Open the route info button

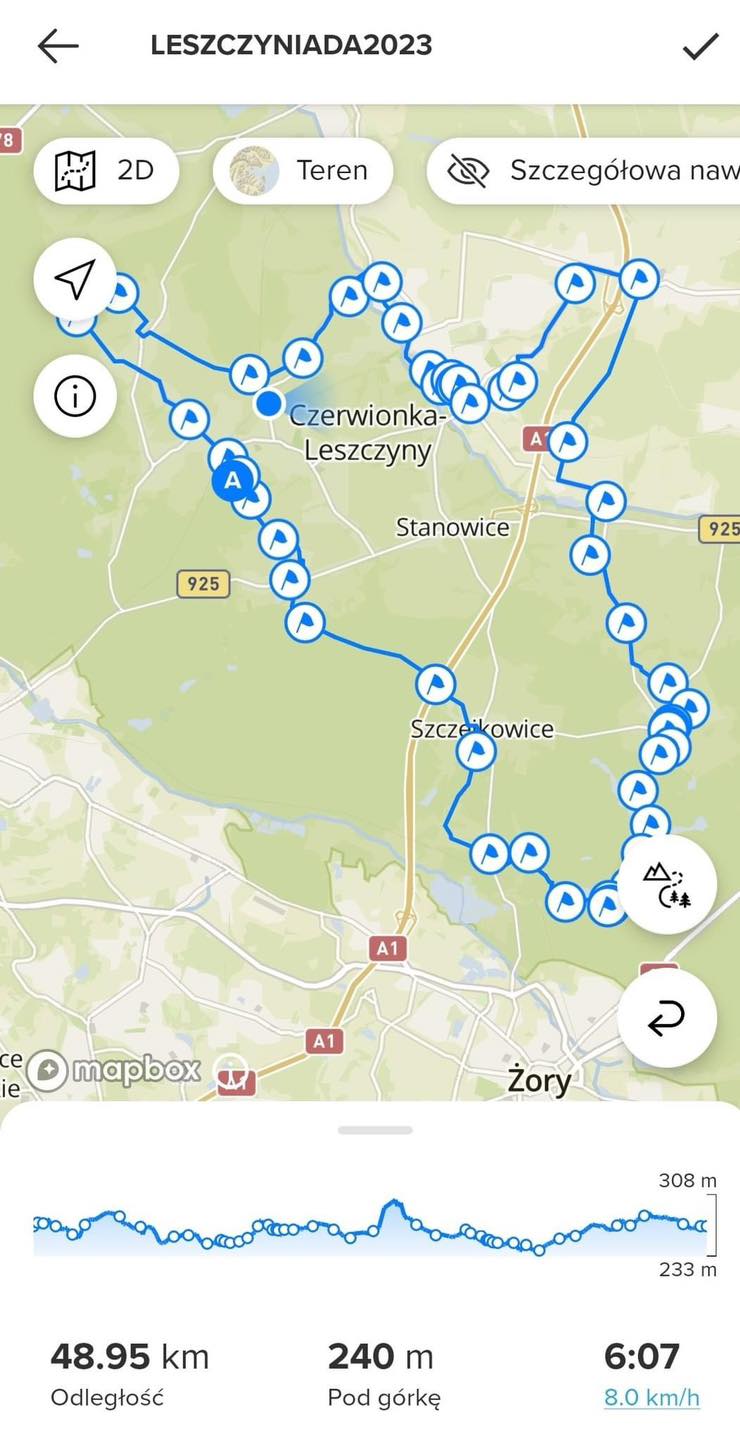(x=75, y=397)
